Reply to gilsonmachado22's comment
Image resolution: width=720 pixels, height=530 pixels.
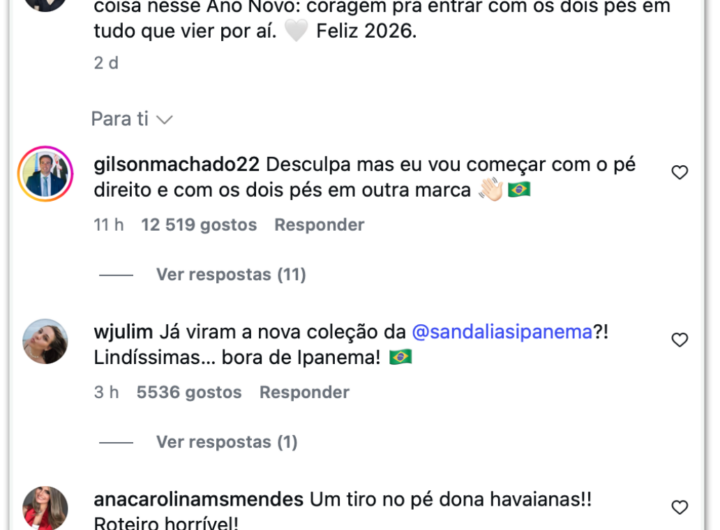pos(319,225)
